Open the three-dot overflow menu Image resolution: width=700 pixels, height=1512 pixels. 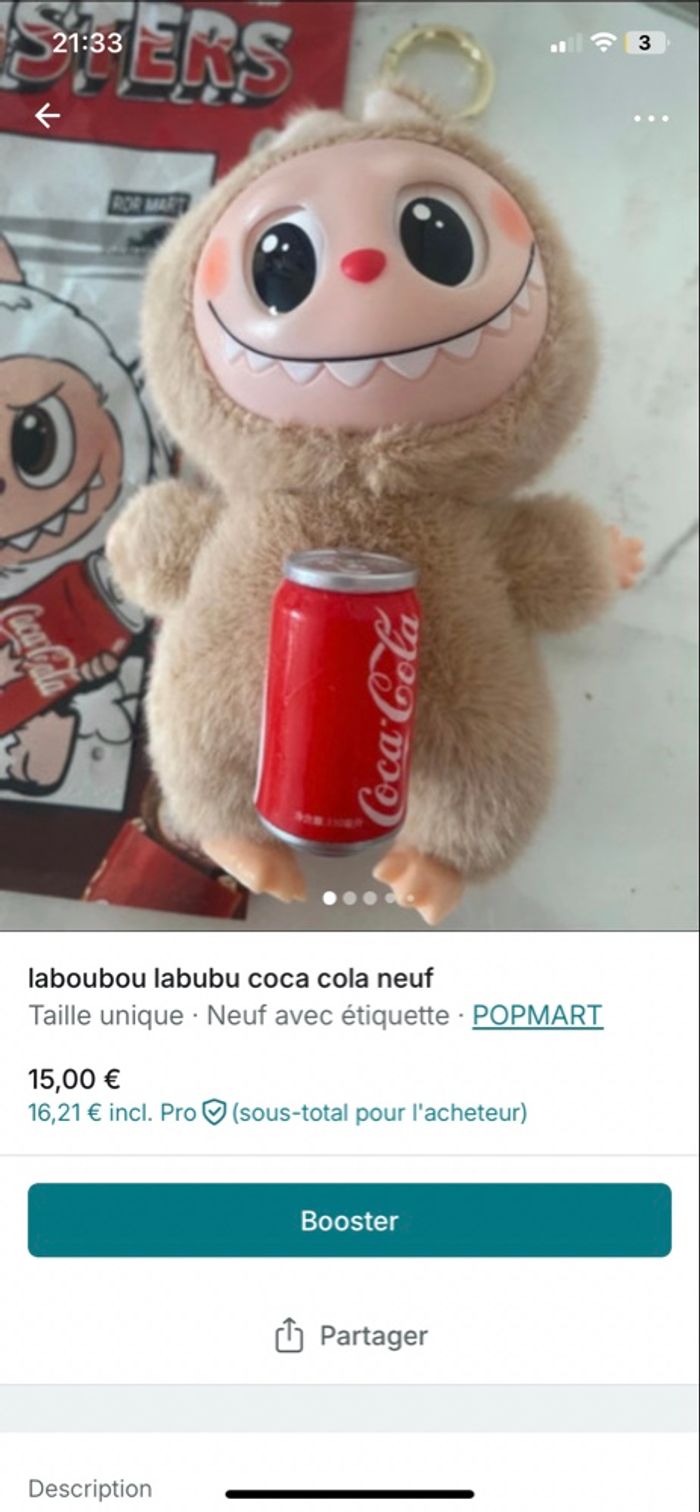coord(651,118)
